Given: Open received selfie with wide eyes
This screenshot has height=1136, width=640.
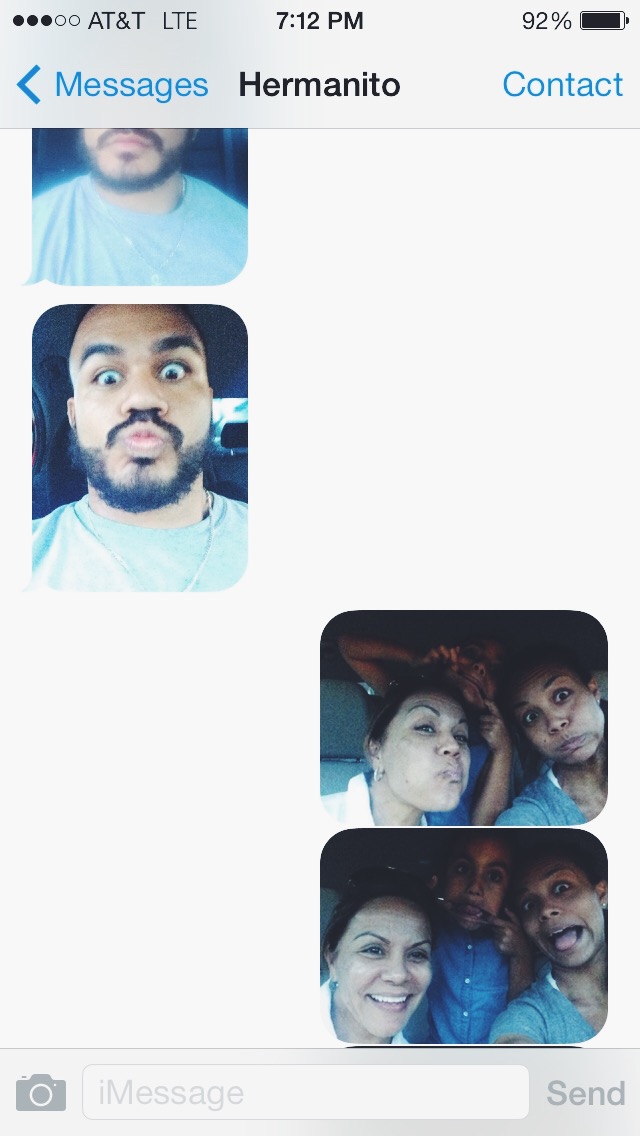Looking at the screenshot, I should [x=139, y=447].
